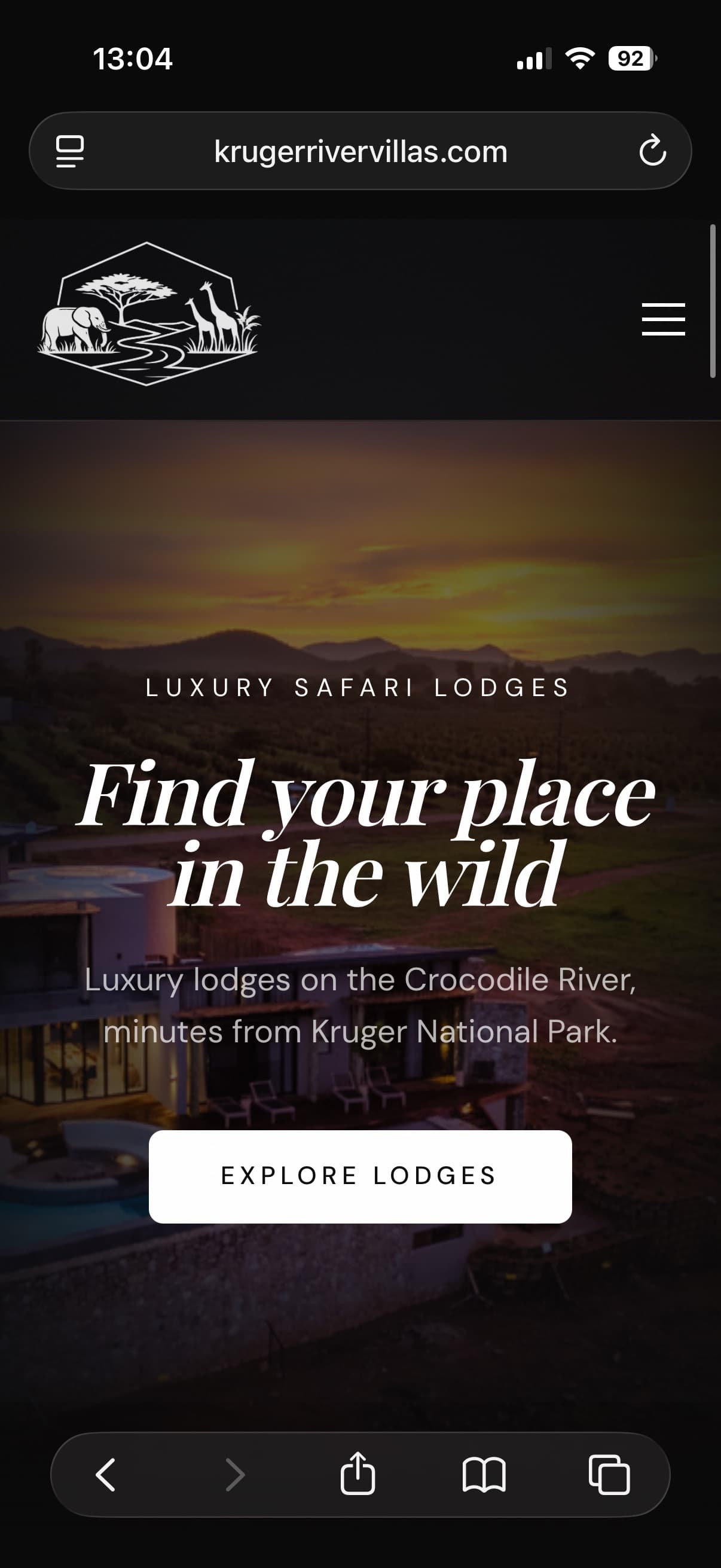Tap the krugerrivervillas.com address bar

[360, 151]
